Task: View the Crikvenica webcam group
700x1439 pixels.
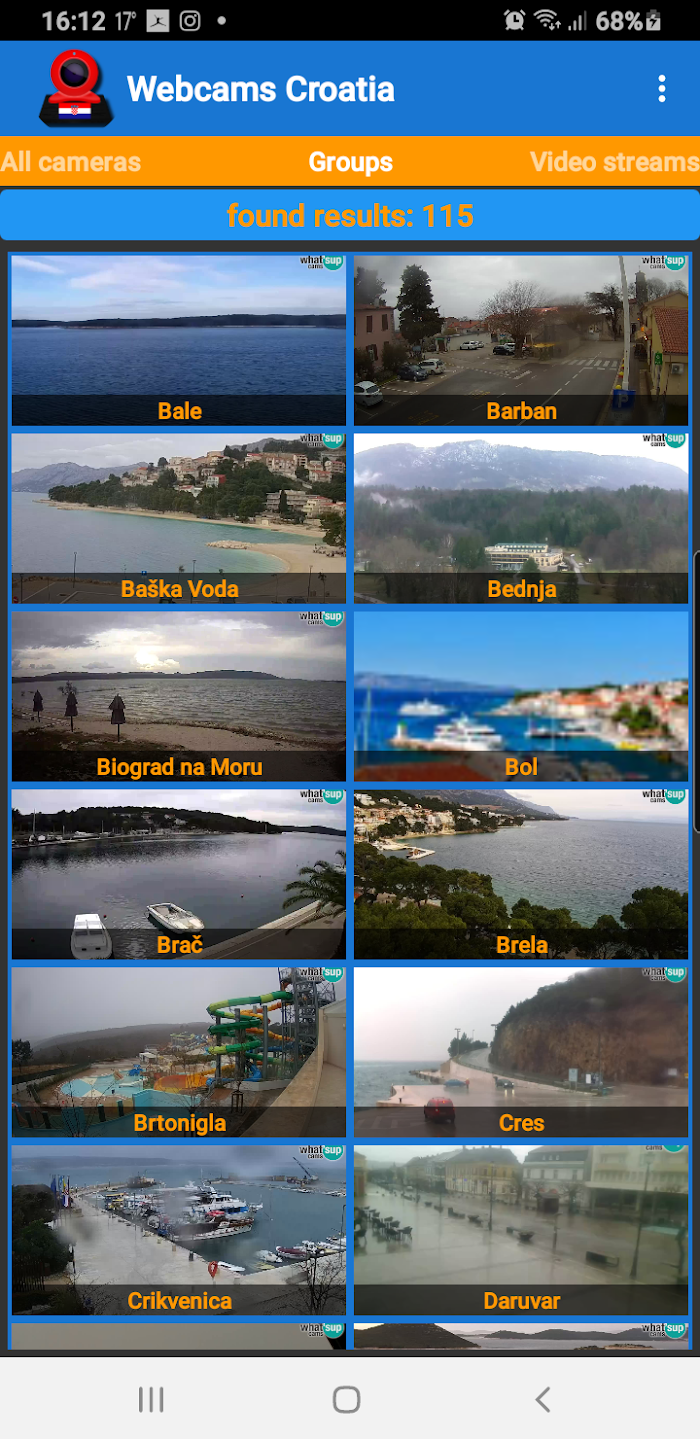Action: point(179,1231)
